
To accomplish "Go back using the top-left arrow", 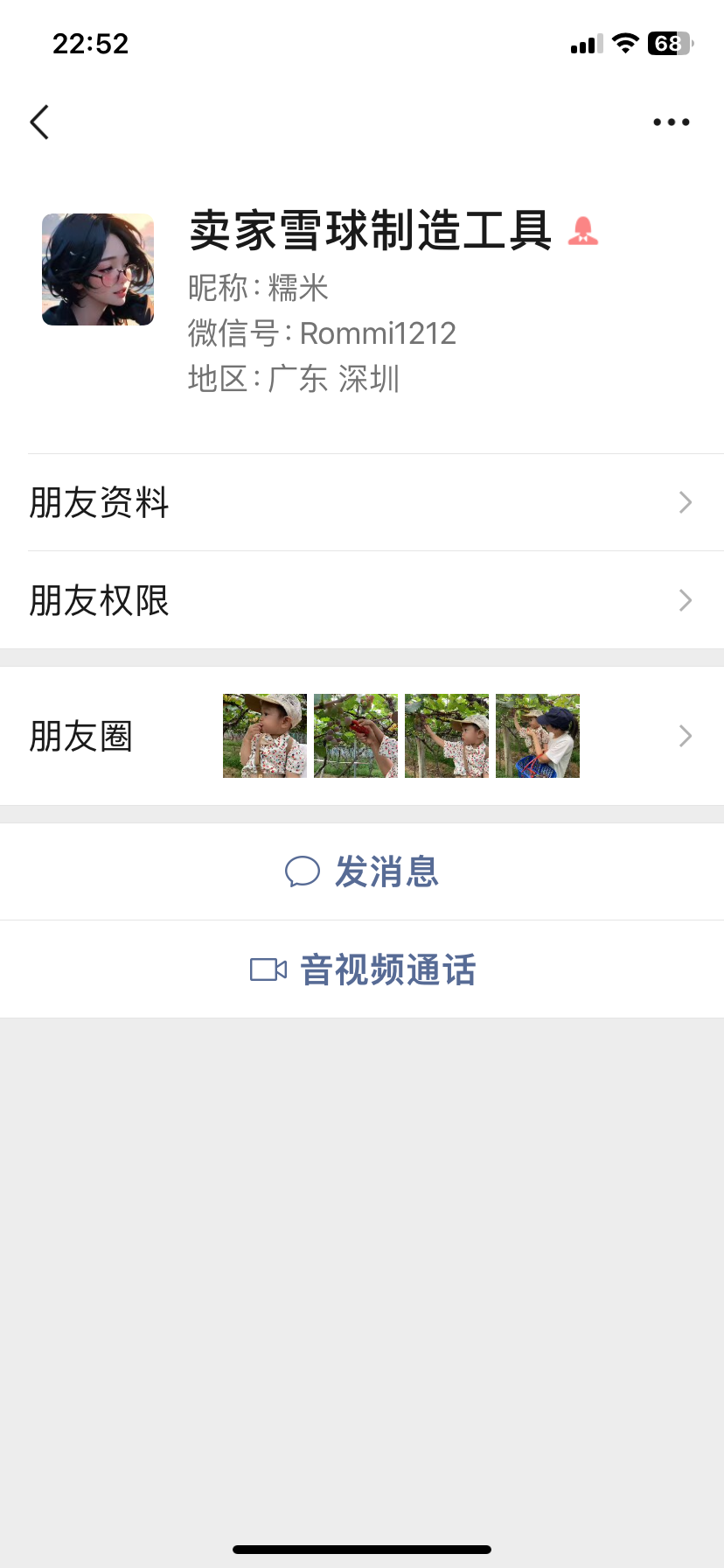I will pos(39,122).
